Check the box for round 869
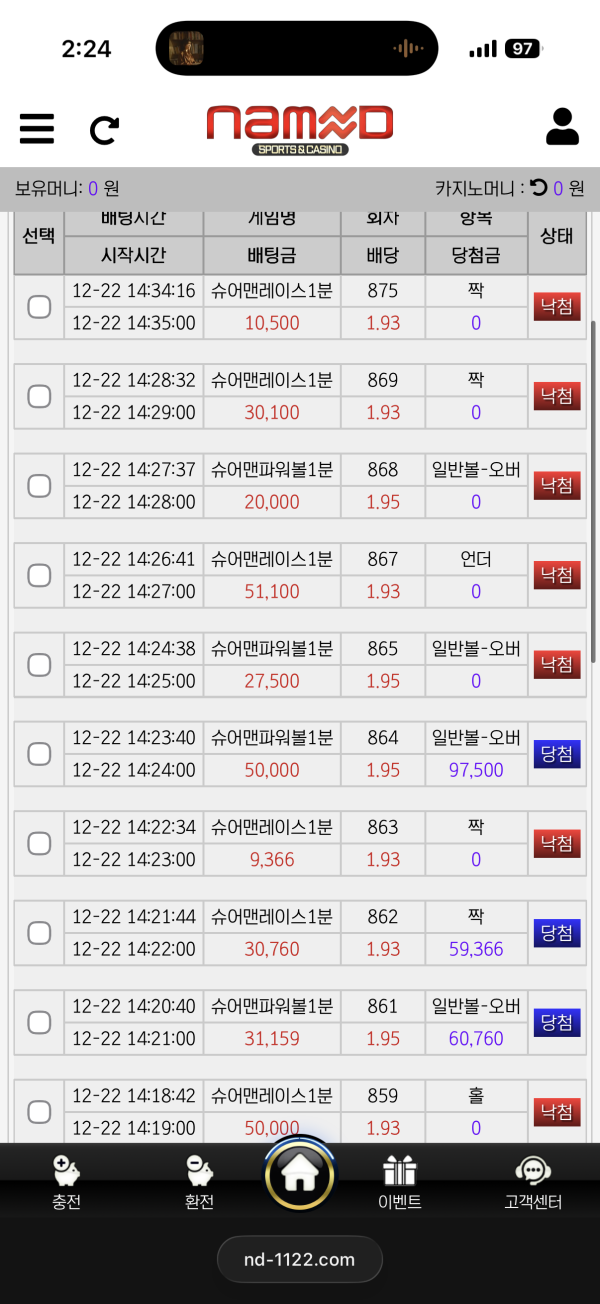The image size is (600, 1304). [39, 396]
